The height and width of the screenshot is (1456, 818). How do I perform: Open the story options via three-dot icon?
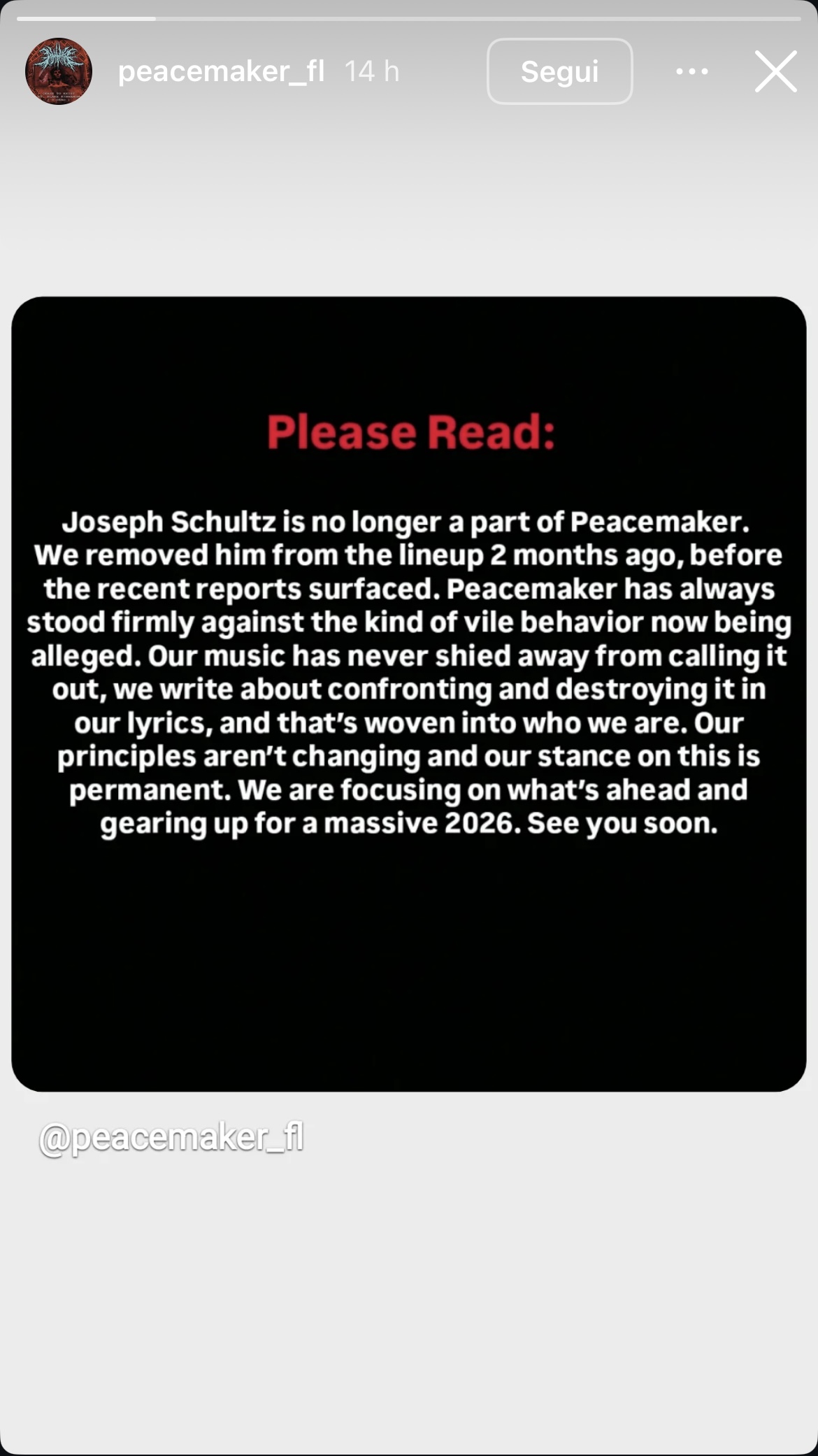pos(691,71)
